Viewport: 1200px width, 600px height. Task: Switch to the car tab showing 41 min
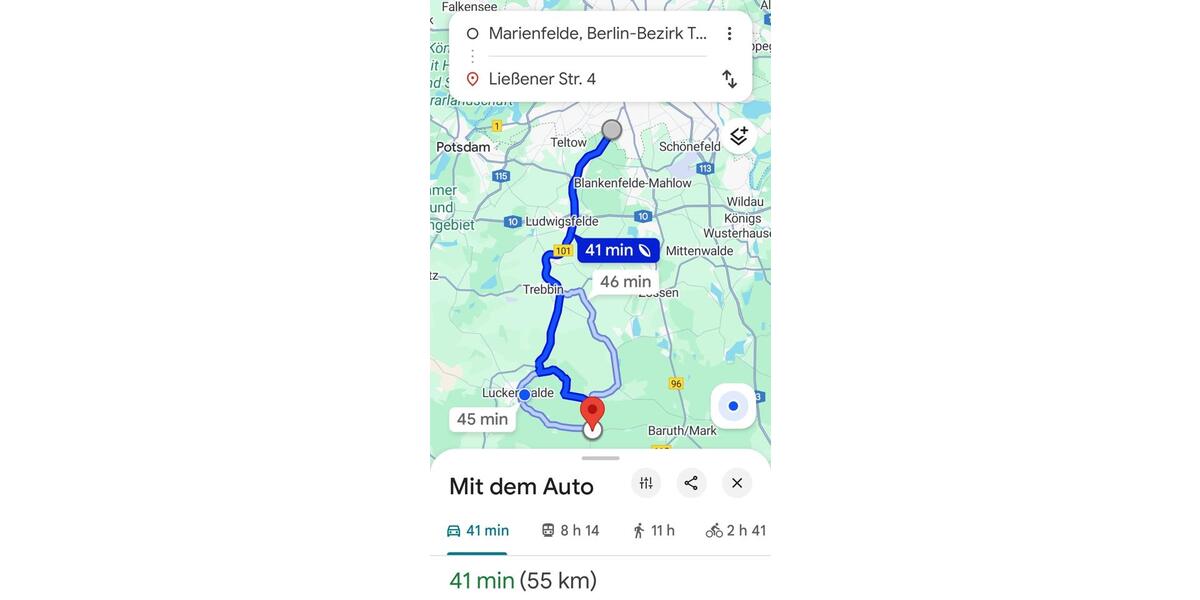tap(478, 531)
